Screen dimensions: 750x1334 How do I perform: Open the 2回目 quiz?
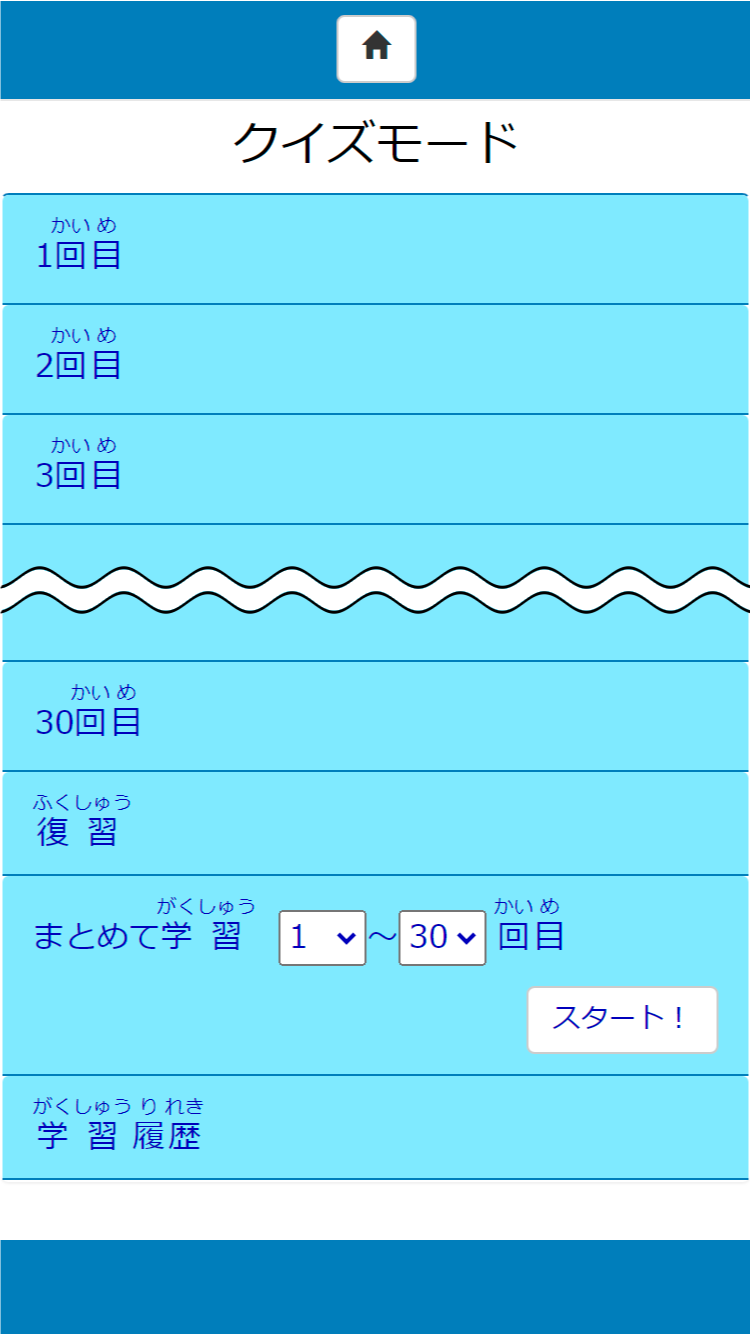tap(375, 359)
